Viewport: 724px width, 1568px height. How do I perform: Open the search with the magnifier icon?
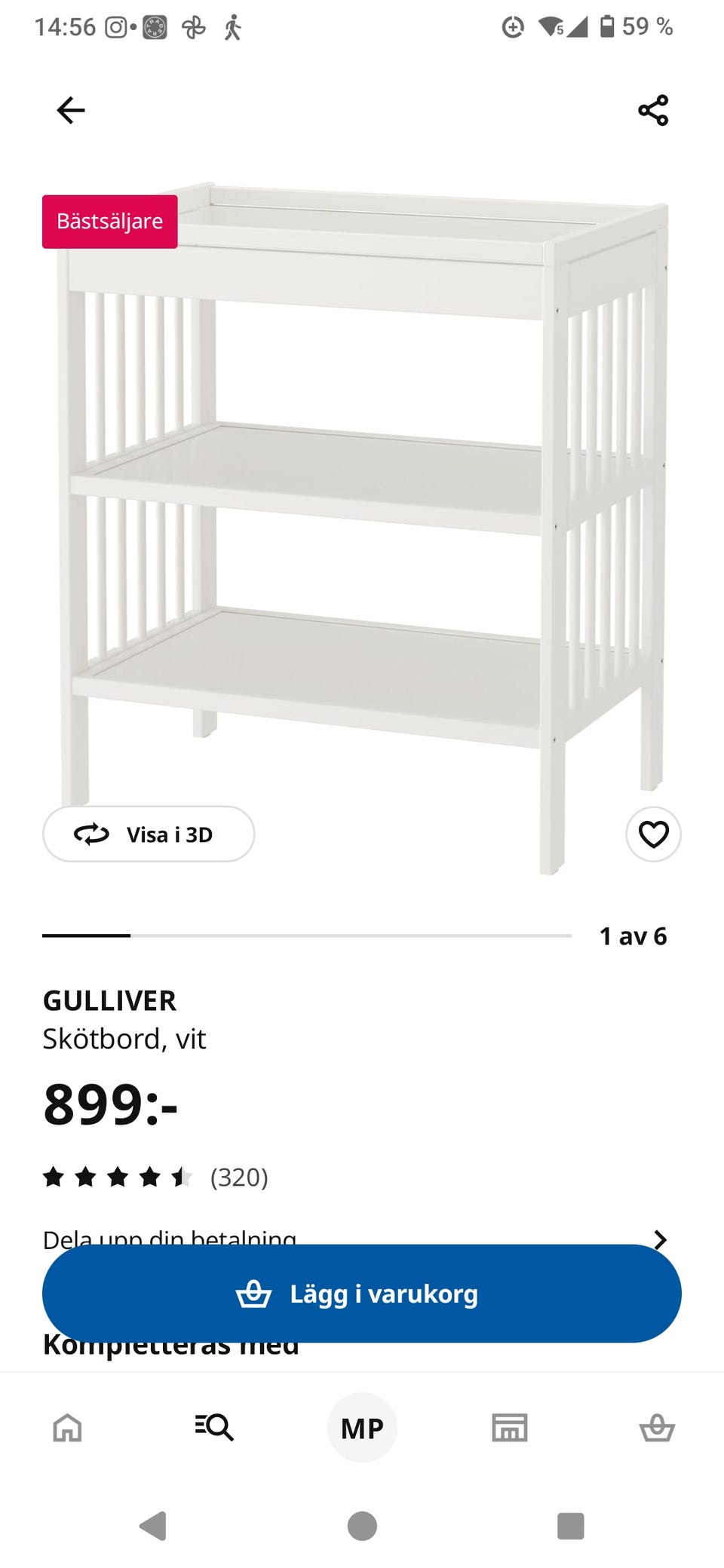point(214,1427)
